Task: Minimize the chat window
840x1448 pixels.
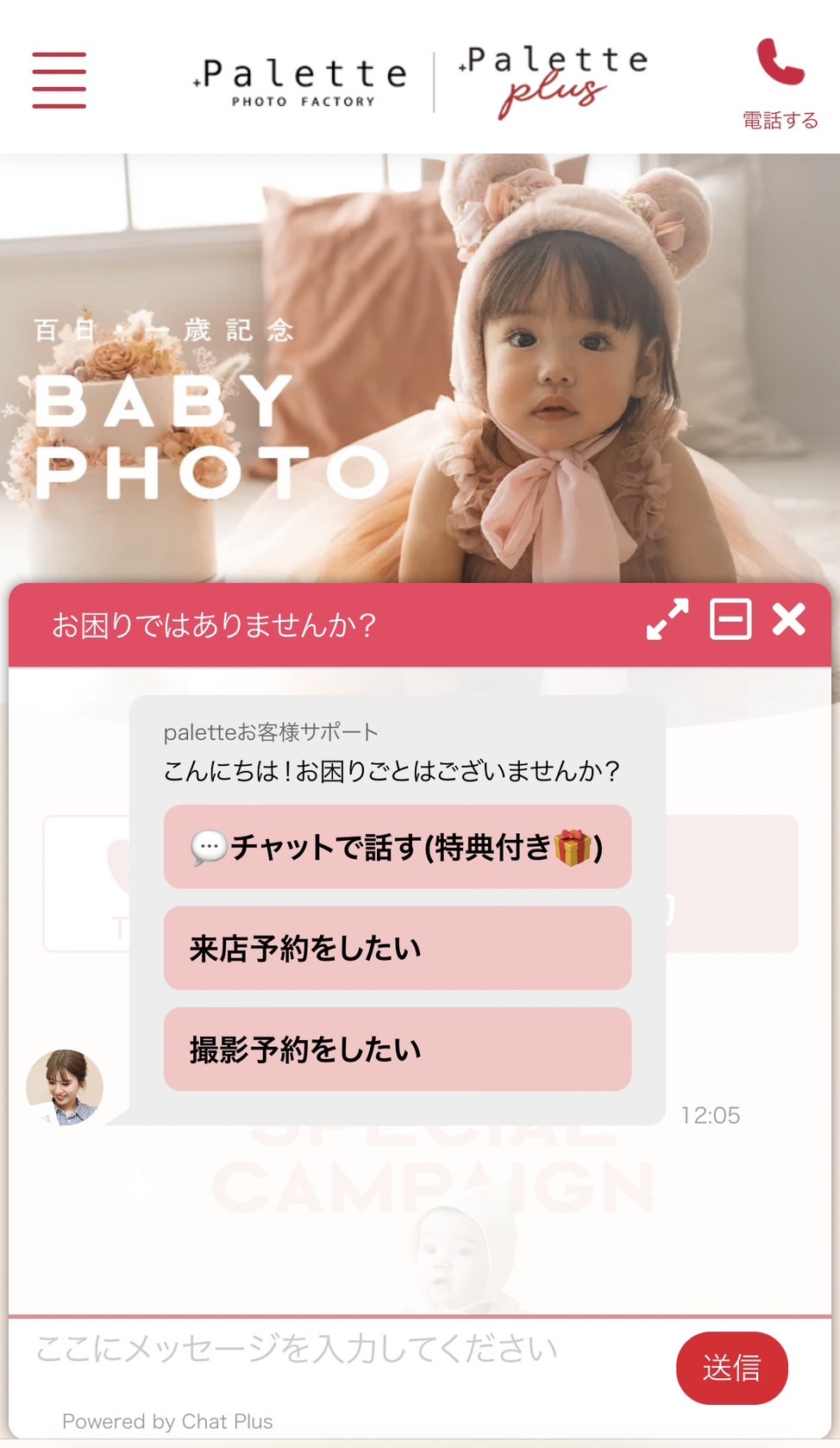Action: (730, 619)
